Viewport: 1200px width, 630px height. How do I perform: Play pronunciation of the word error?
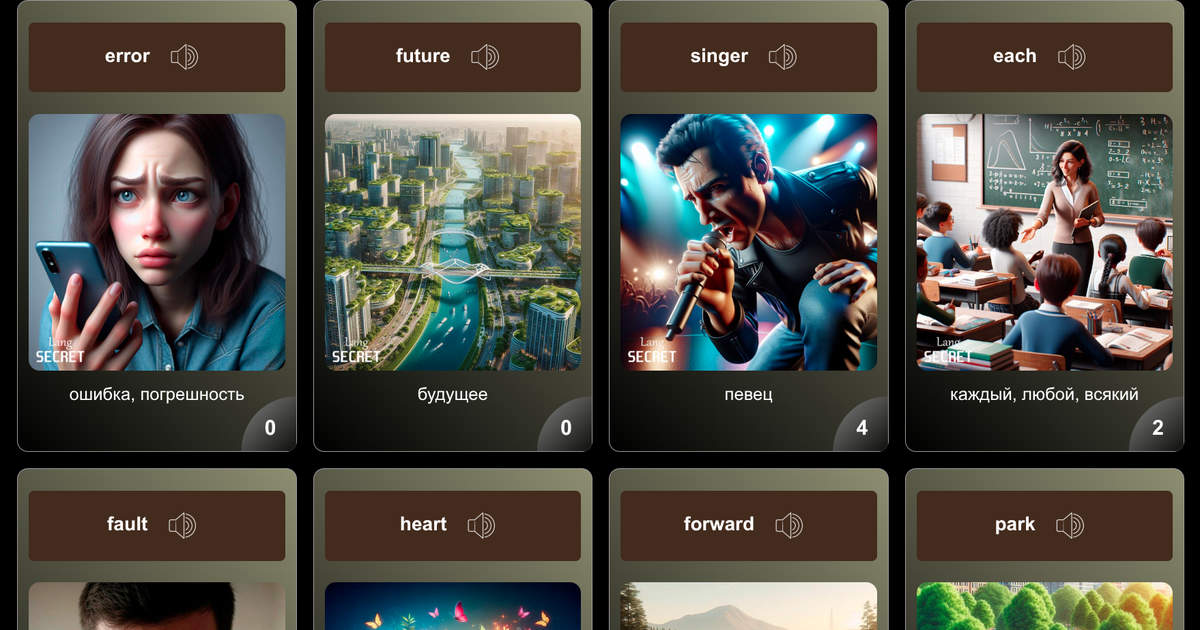184,57
